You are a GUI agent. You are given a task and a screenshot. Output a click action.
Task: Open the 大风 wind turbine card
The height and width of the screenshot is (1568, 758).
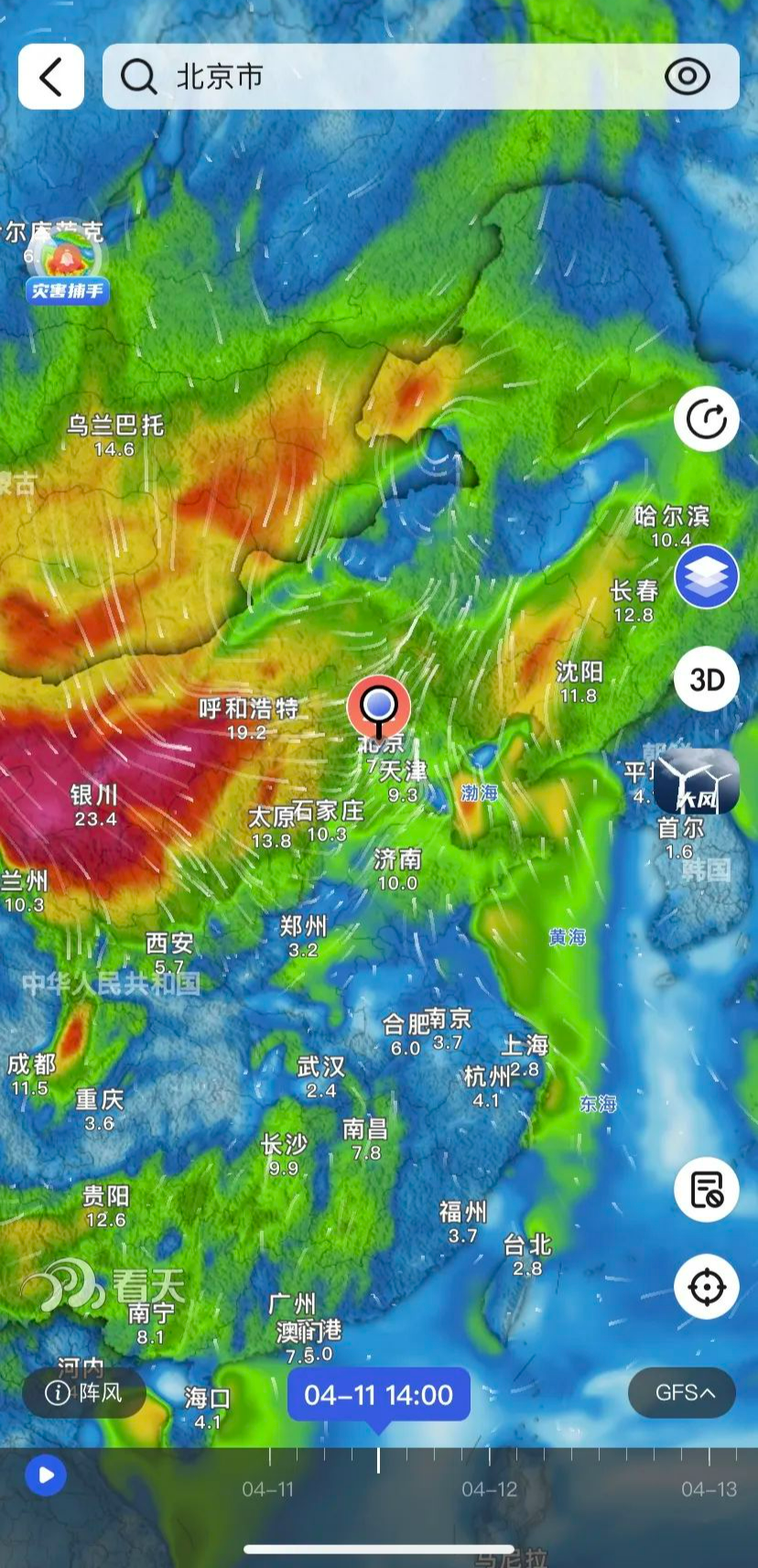(x=698, y=783)
